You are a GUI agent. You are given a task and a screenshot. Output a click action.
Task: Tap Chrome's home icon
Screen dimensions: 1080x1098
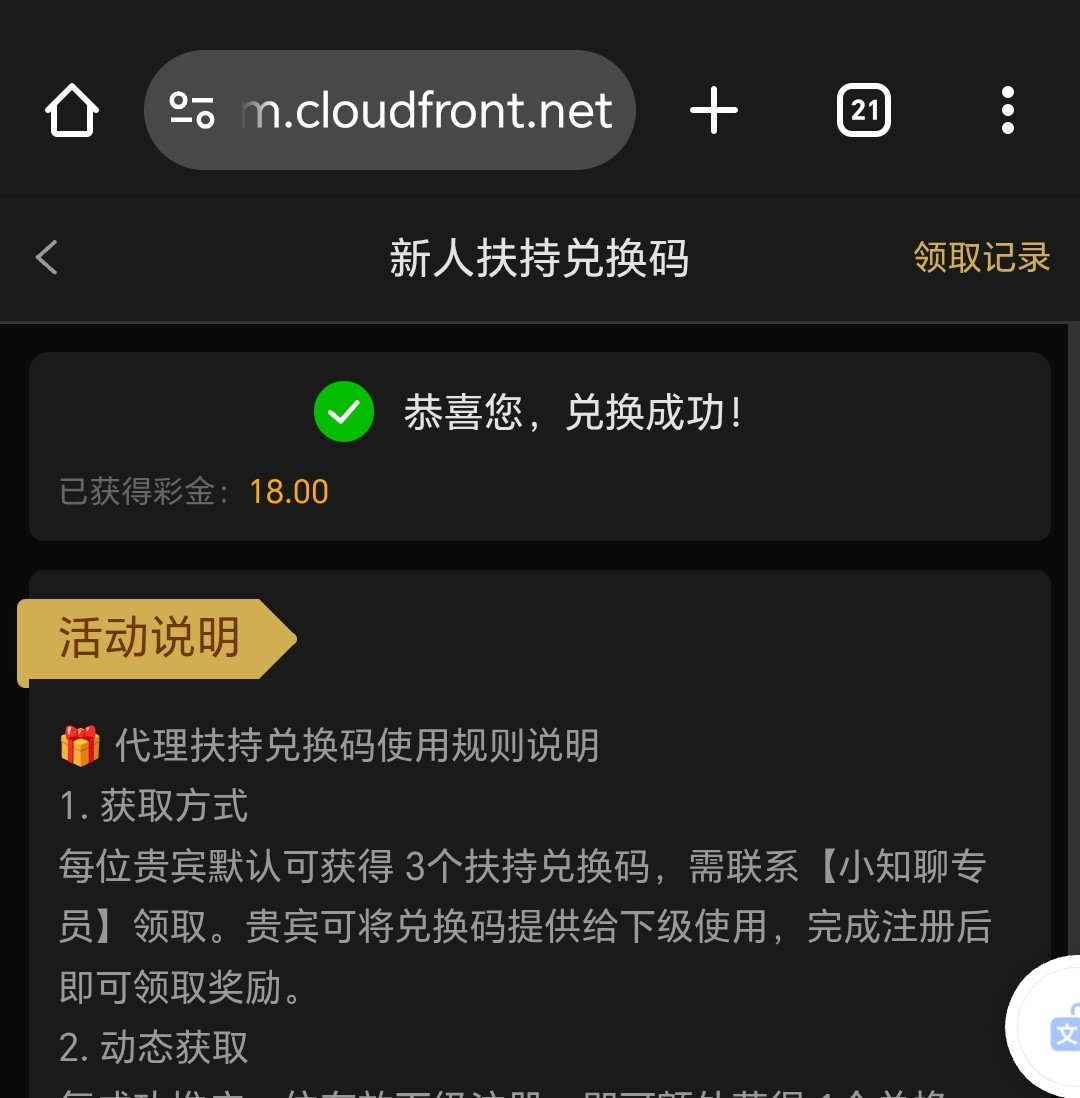[x=70, y=110]
